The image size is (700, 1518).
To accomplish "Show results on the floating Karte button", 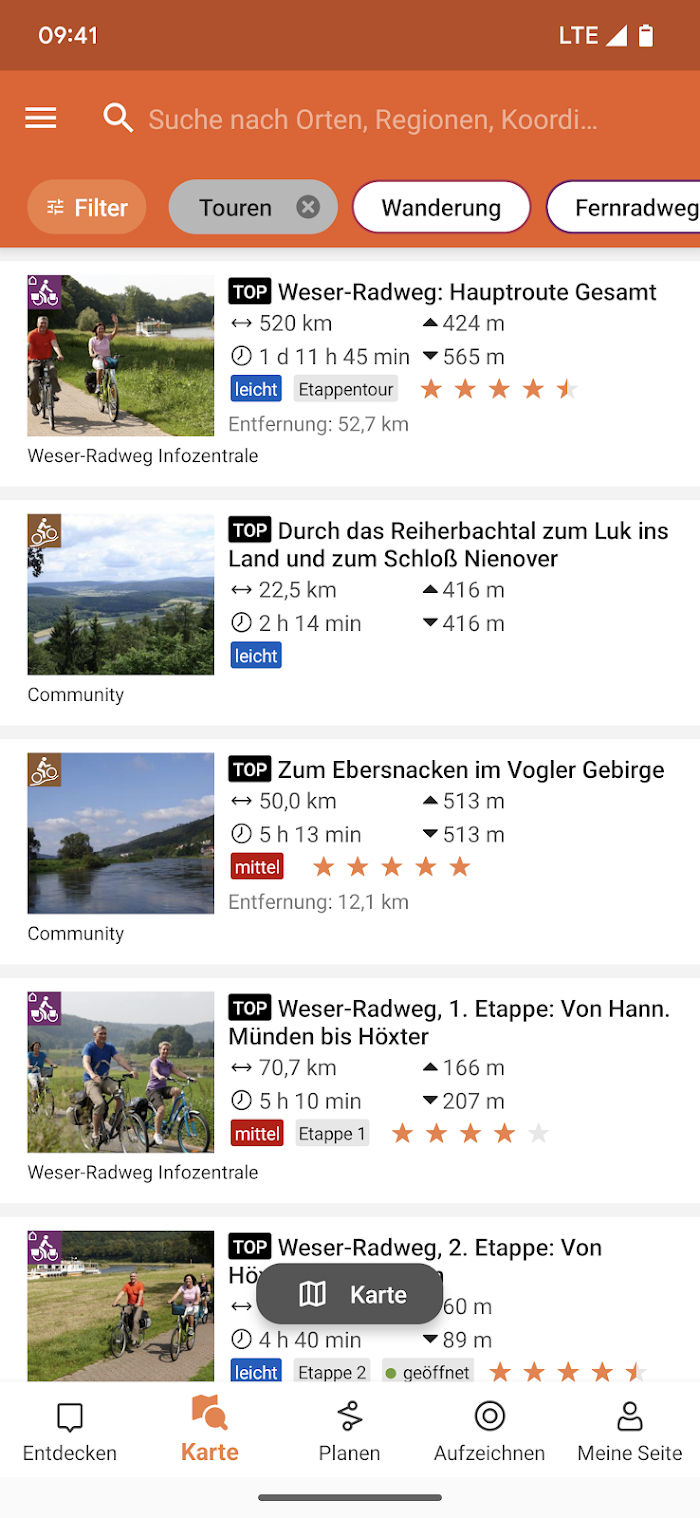I will pos(350,1294).
